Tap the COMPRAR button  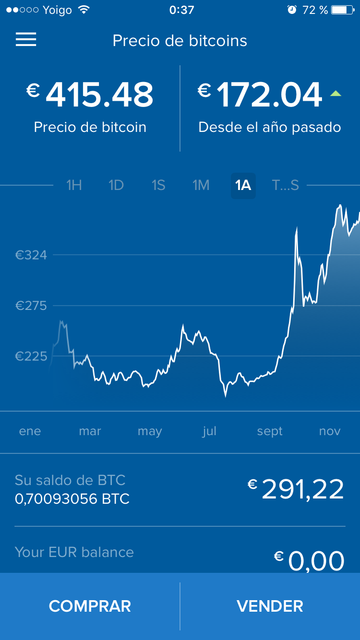pyautogui.click(x=90, y=607)
